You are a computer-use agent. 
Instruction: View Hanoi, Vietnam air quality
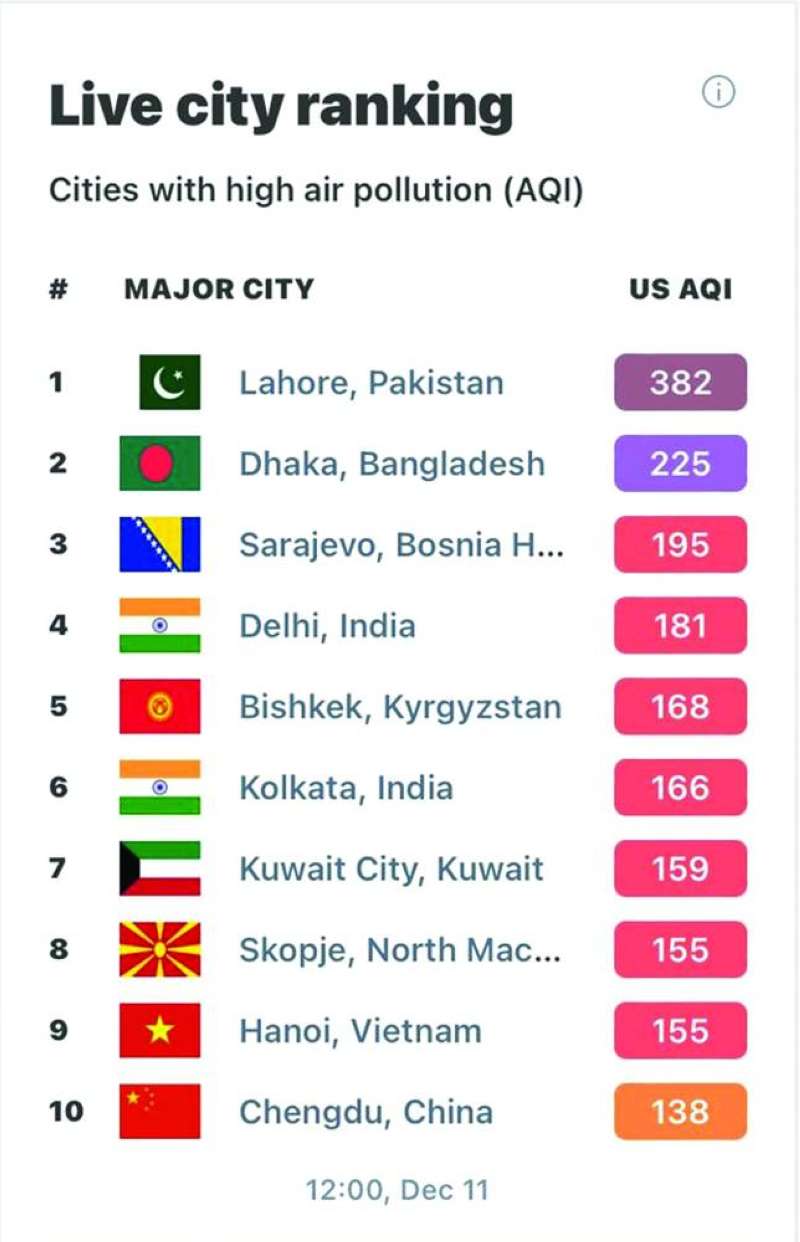coord(359,1031)
